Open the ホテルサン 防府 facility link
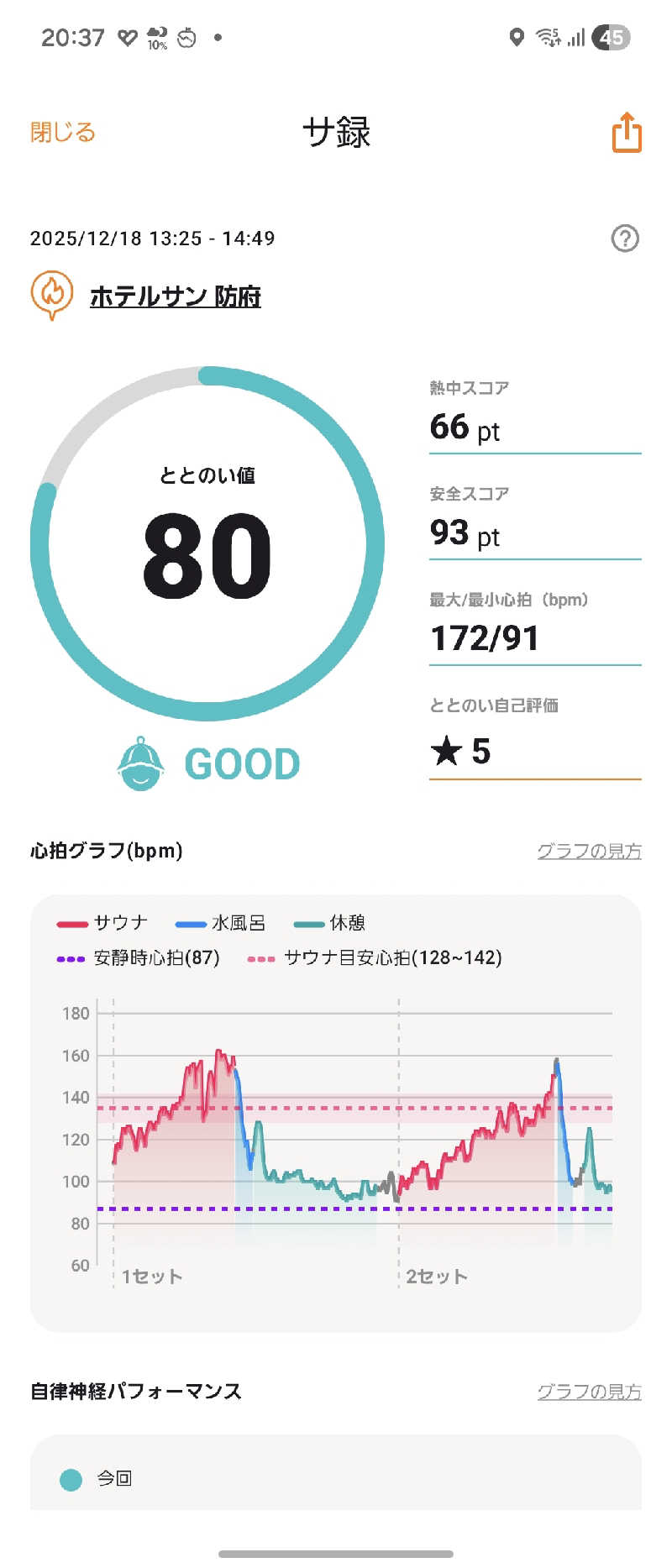 pos(175,296)
